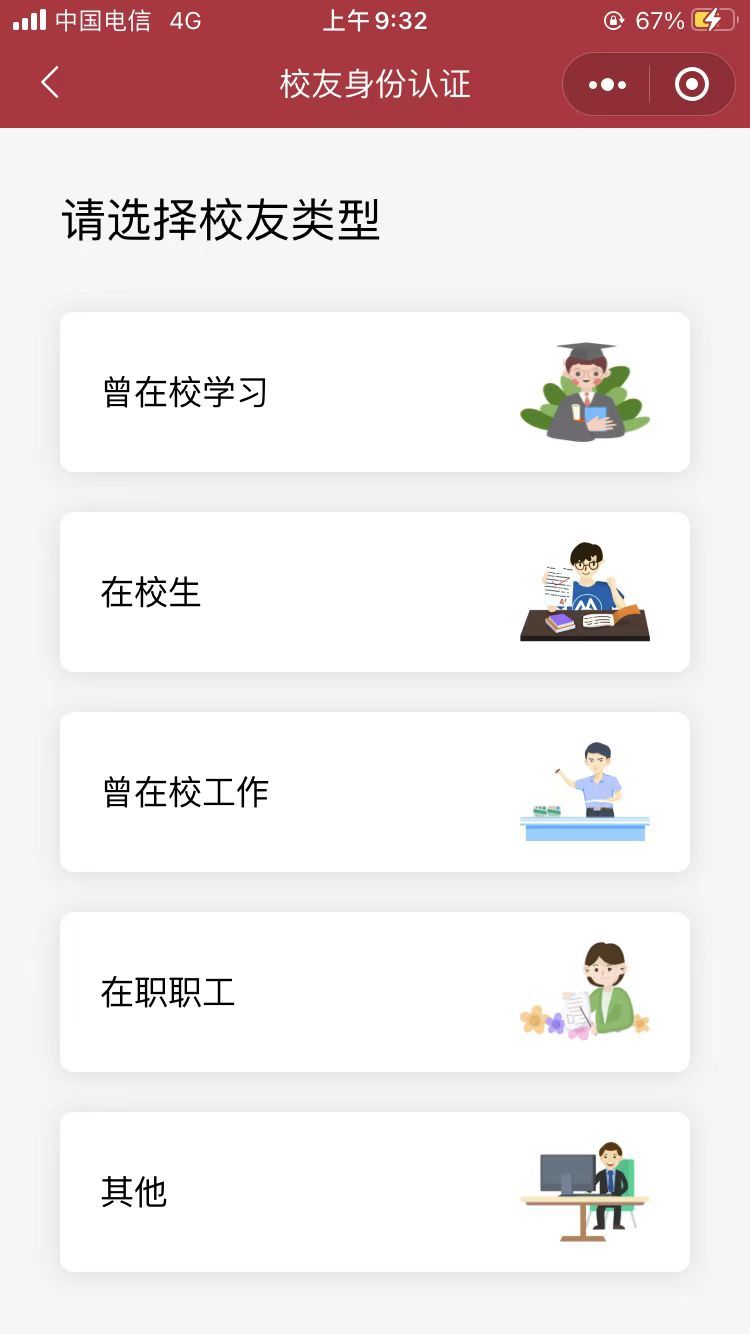This screenshot has height=1334, width=750.
Task: Choose the 在校生 card
Action: point(375,592)
